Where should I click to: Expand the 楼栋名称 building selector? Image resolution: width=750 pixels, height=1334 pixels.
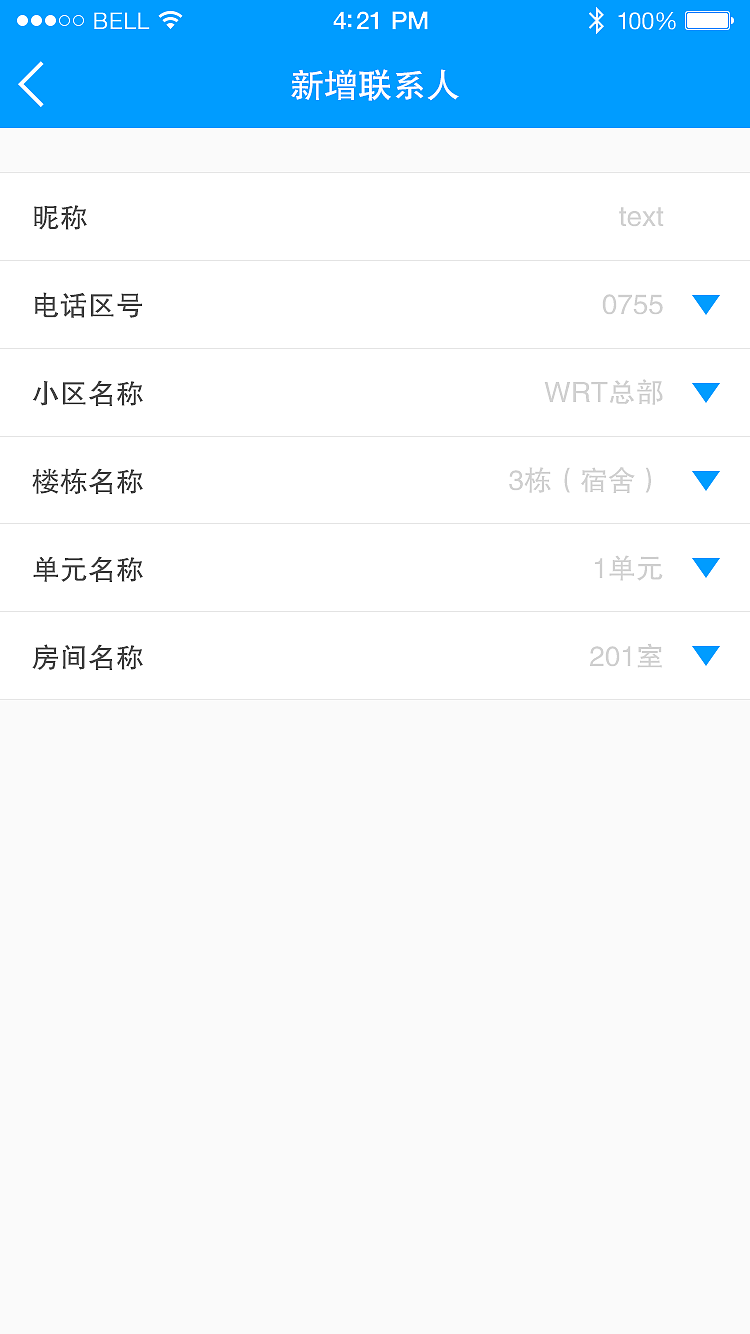coord(706,480)
